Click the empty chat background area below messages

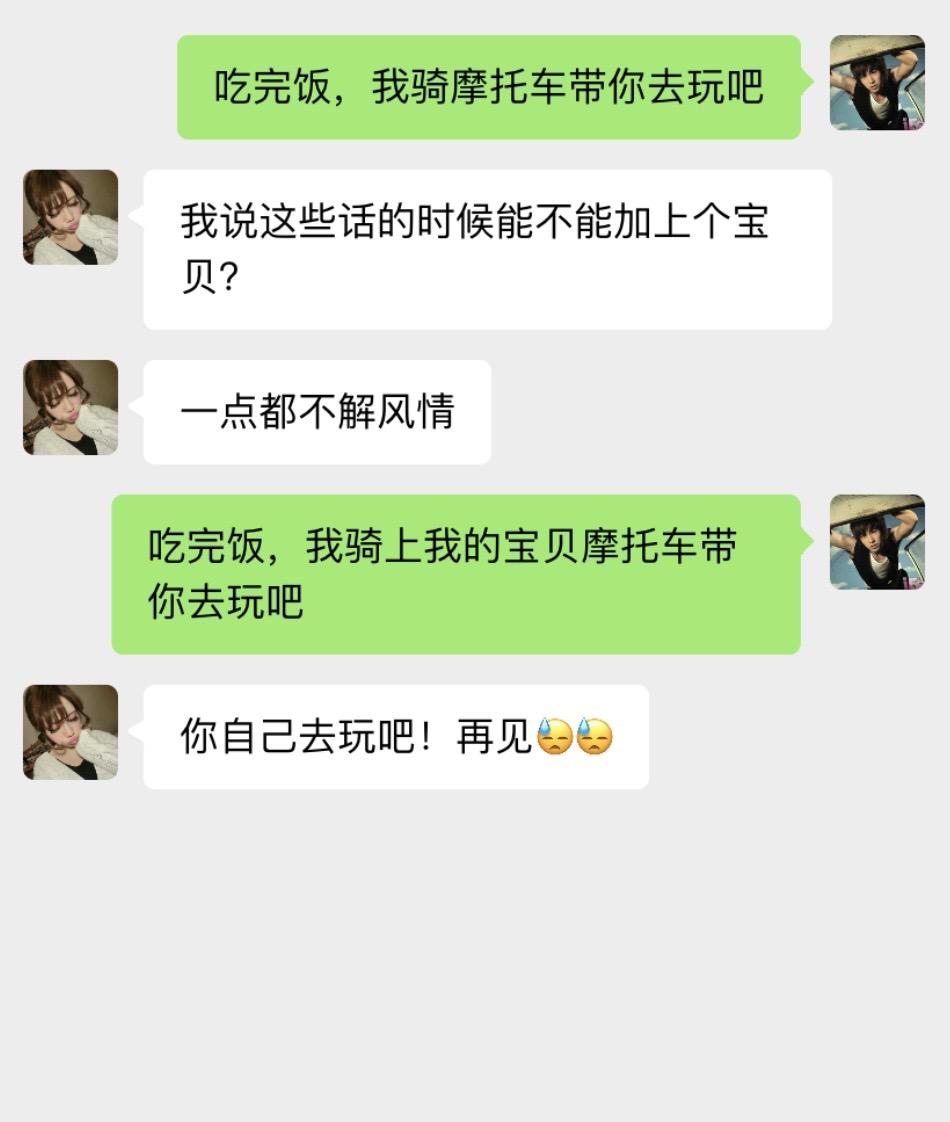pos(475,950)
